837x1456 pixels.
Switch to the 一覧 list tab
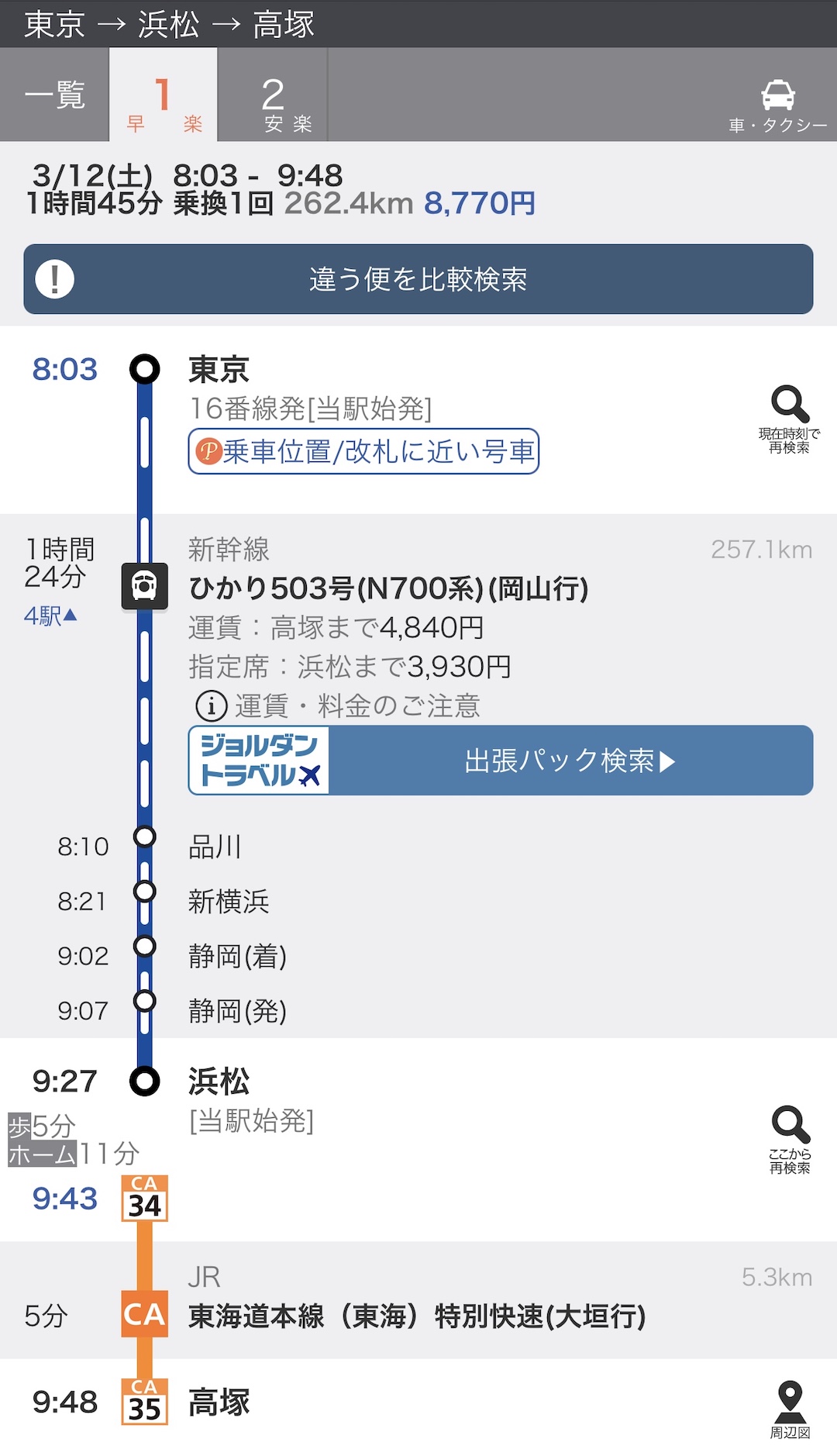tap(54, 95)
